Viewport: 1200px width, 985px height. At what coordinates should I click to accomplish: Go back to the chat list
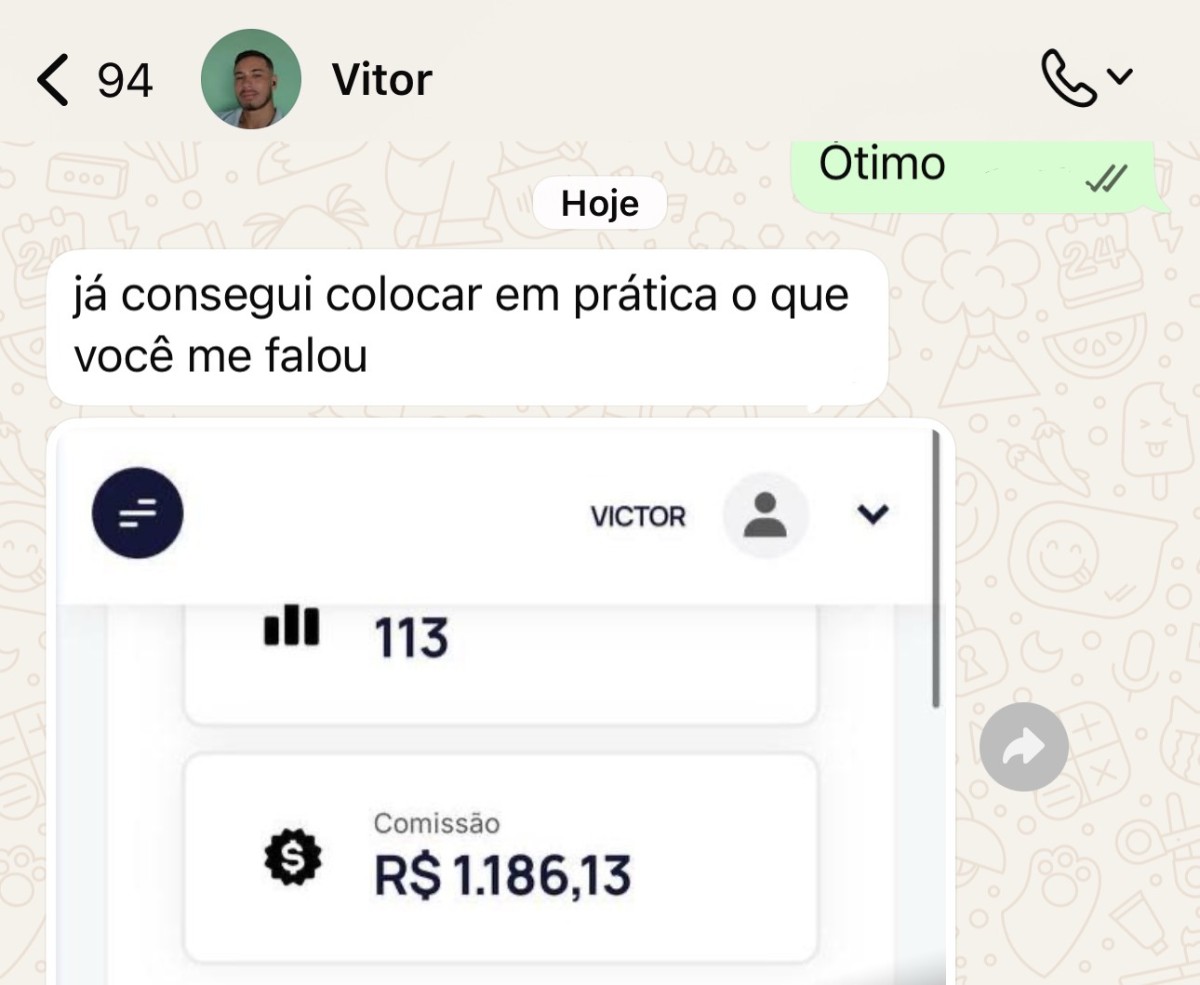pyautogui.click(x=55, y=80)
